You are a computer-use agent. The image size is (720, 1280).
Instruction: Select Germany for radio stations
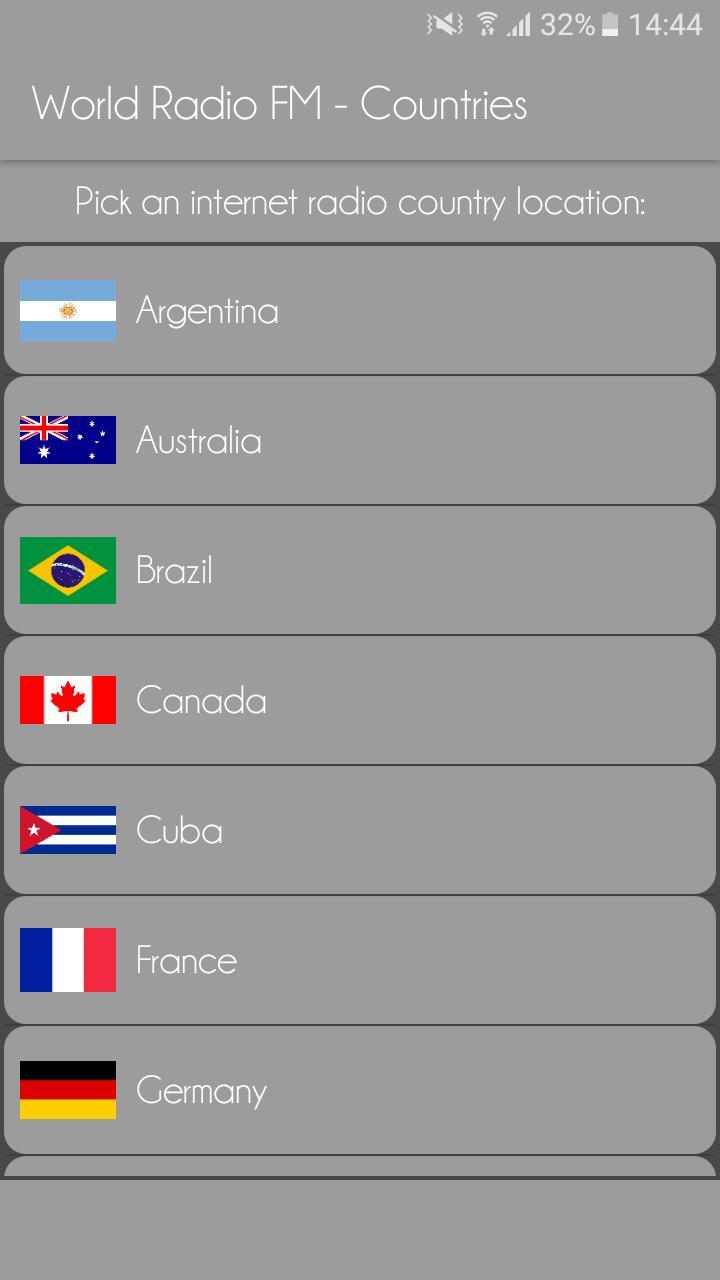(x=360, y=1089)
